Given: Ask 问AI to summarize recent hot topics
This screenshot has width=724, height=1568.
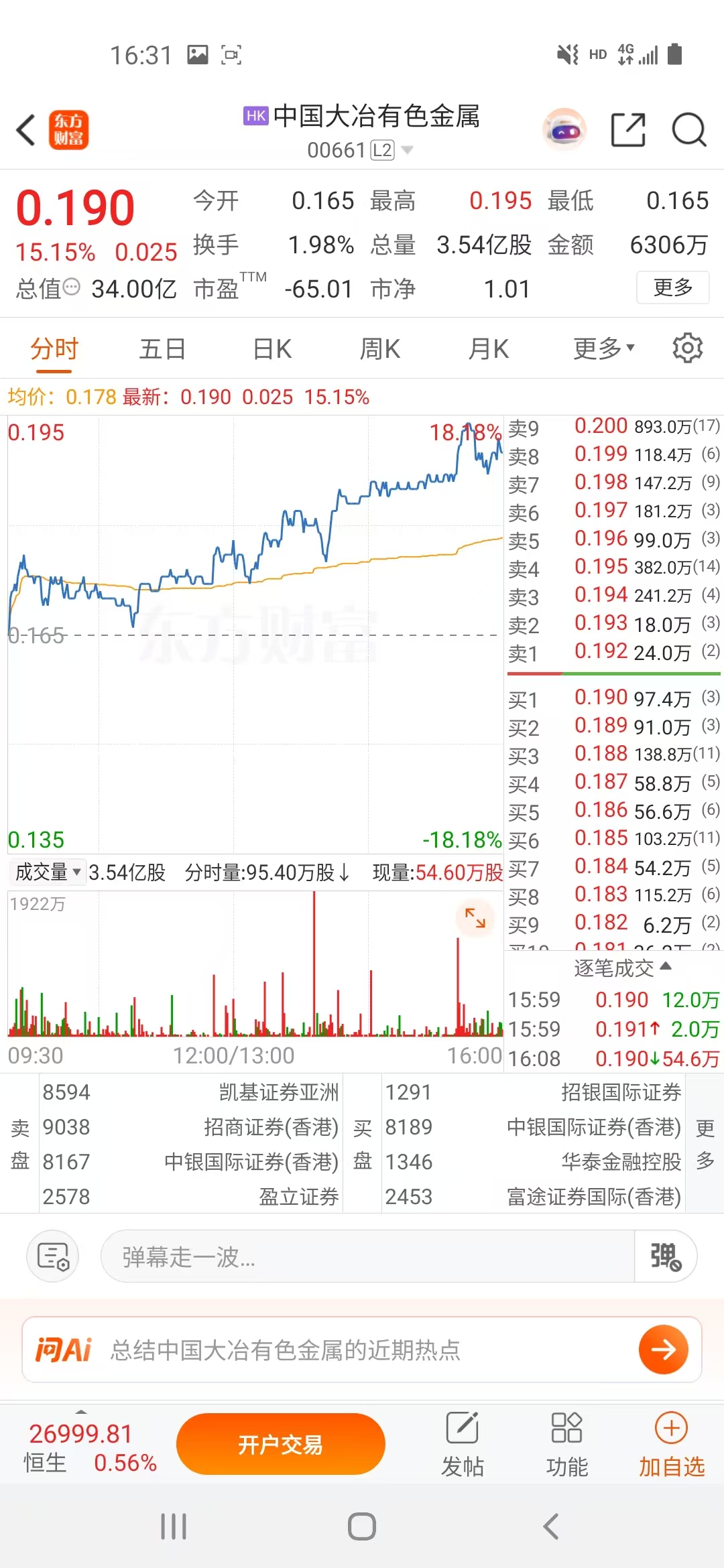Looking at the screenshot, I should tap(362, 1350).
